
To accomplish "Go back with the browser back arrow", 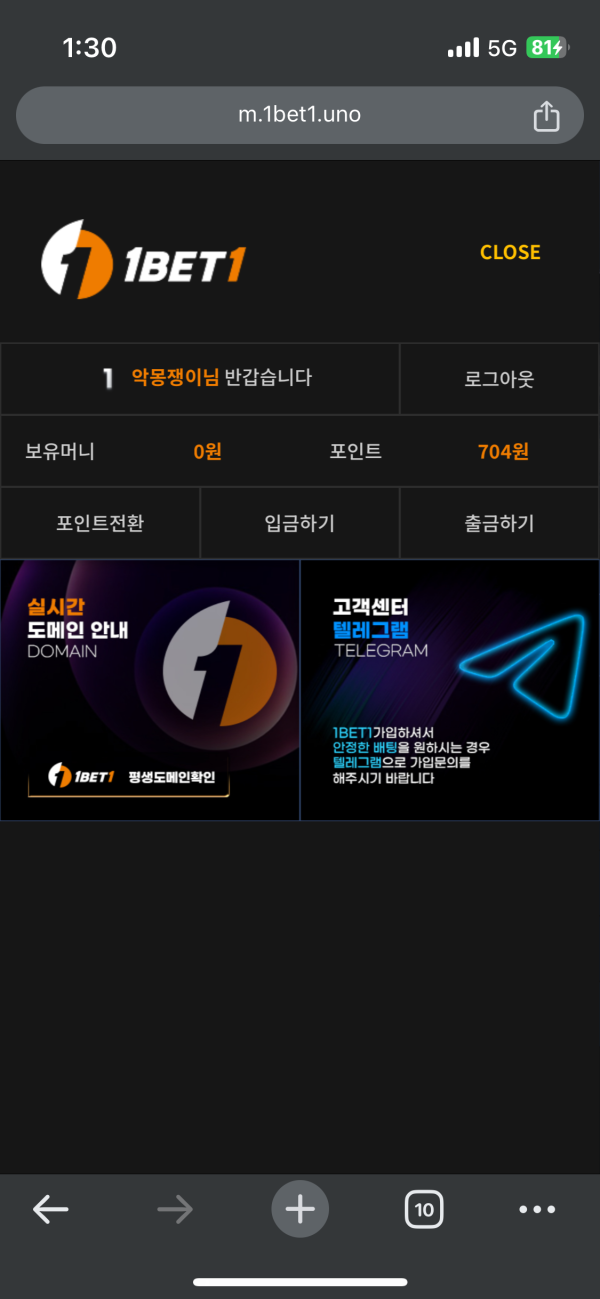I will pos(50,1210).
